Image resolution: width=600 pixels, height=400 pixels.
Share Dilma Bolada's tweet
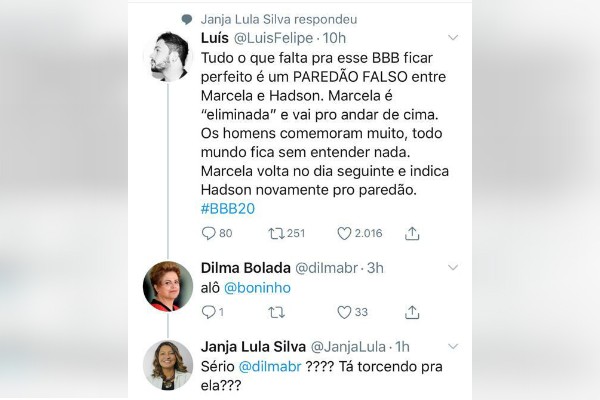point(412,312)
